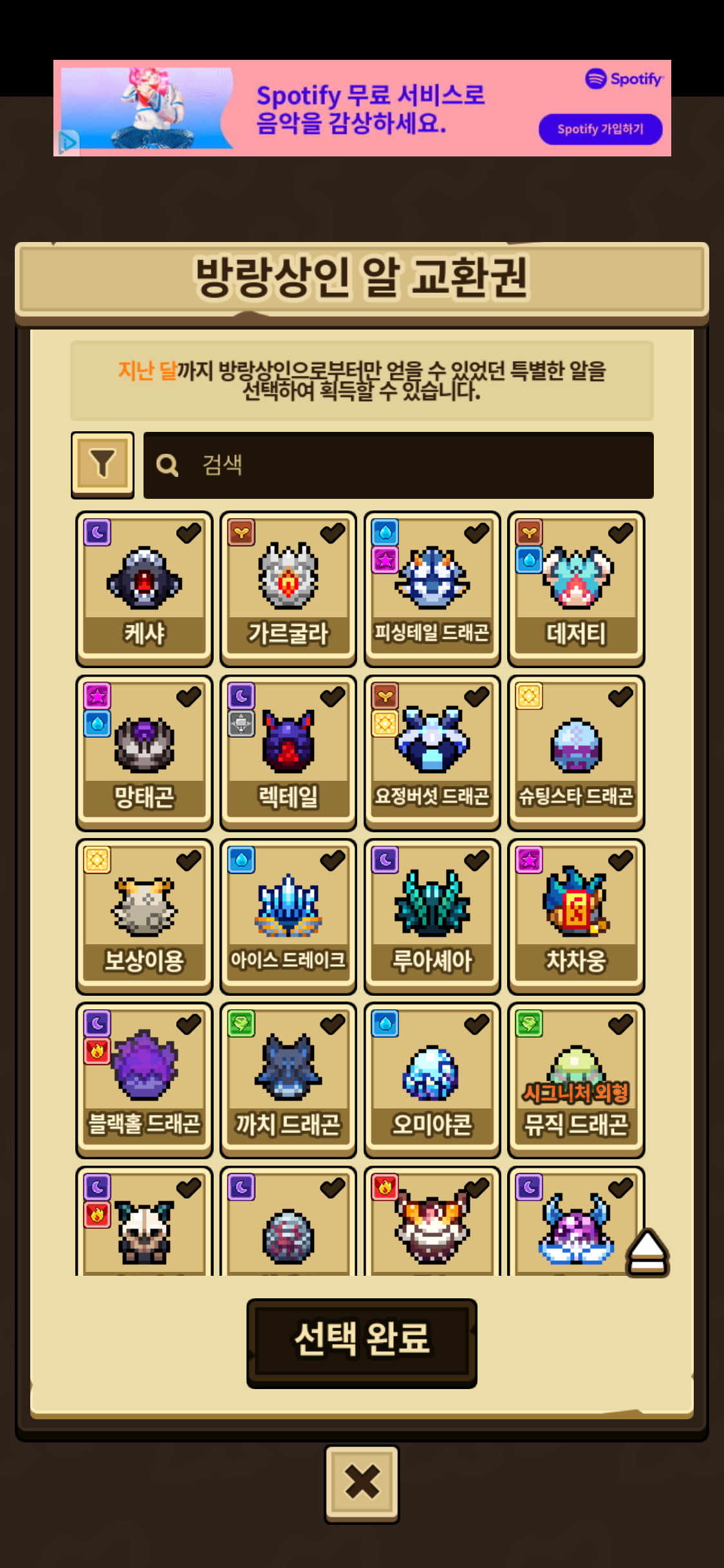Select the 케샤 egg card
This screenshot has height=1568, width=724.
(144, 589)
